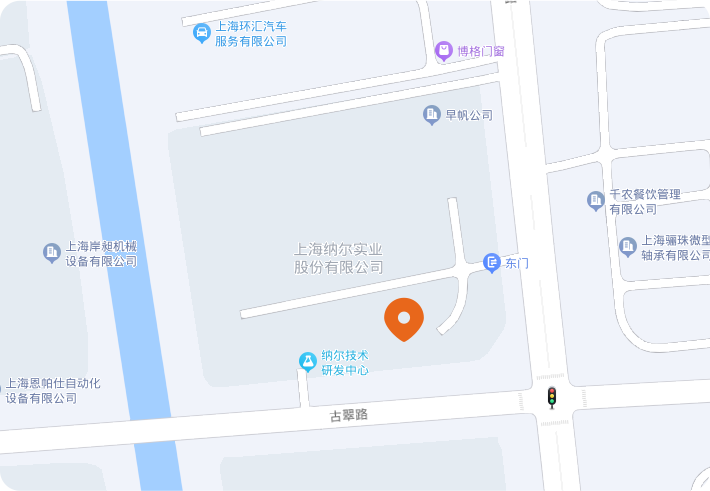Tap the 博格门窗 shop marker
The width and height of the screenshot is (710, 491).
443,51
